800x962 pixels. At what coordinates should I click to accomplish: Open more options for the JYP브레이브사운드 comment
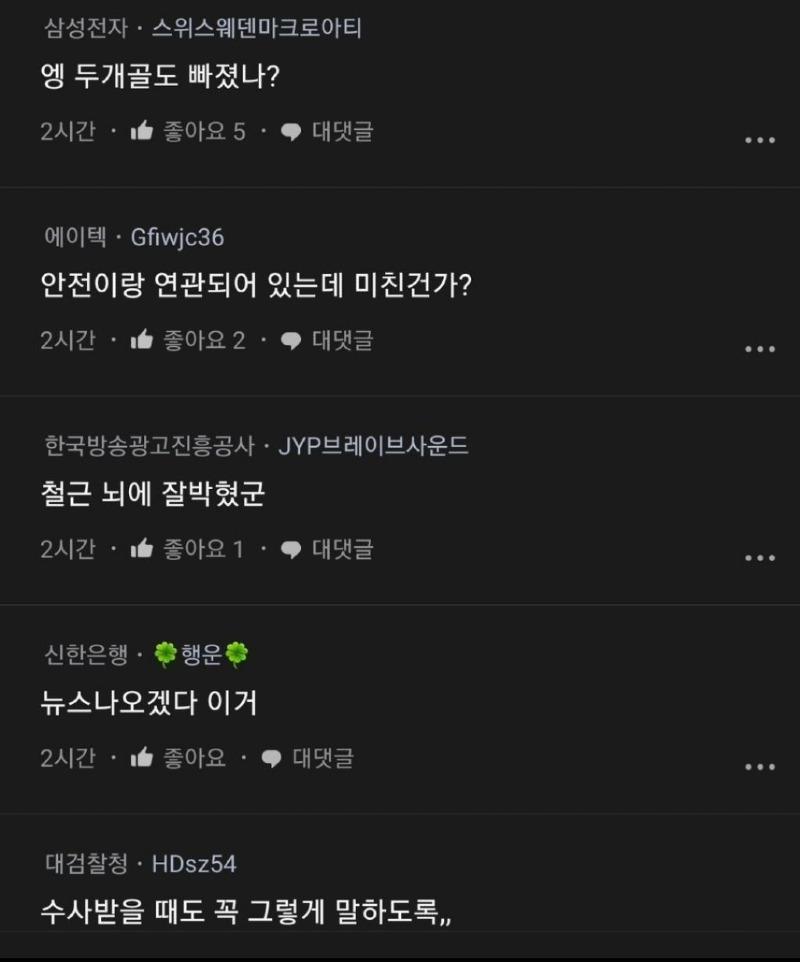pos(760,557)
